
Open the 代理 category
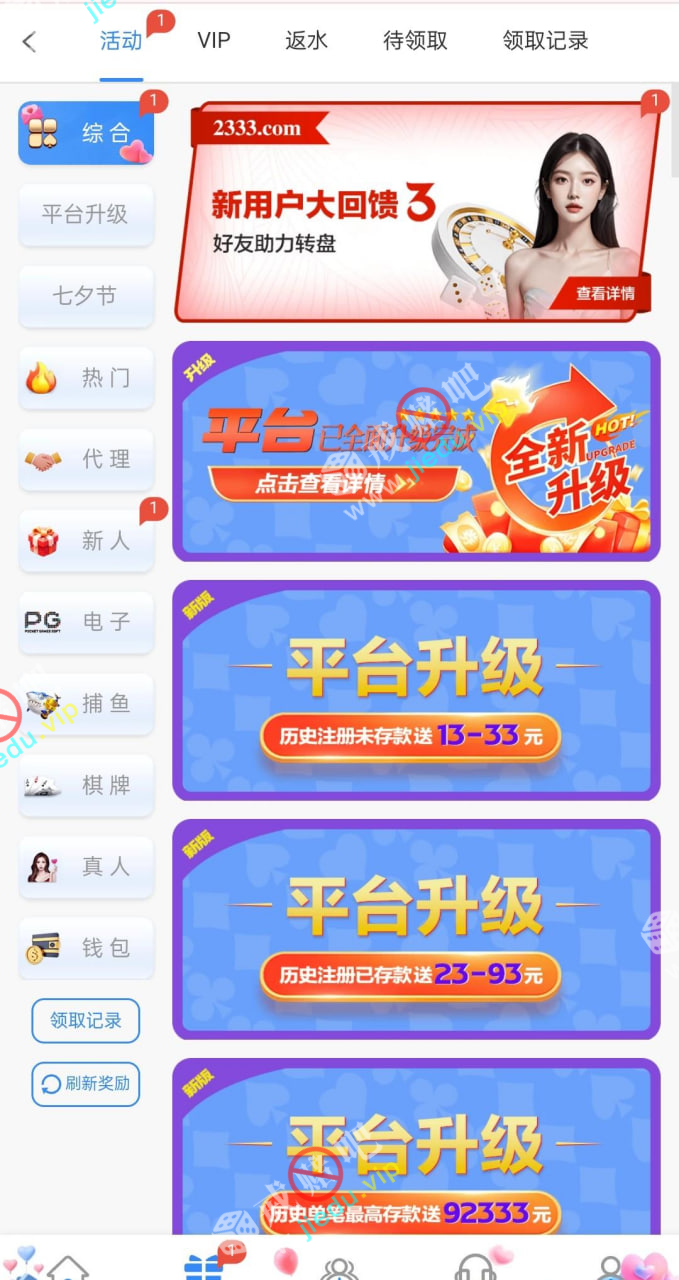tap(86, 459)
